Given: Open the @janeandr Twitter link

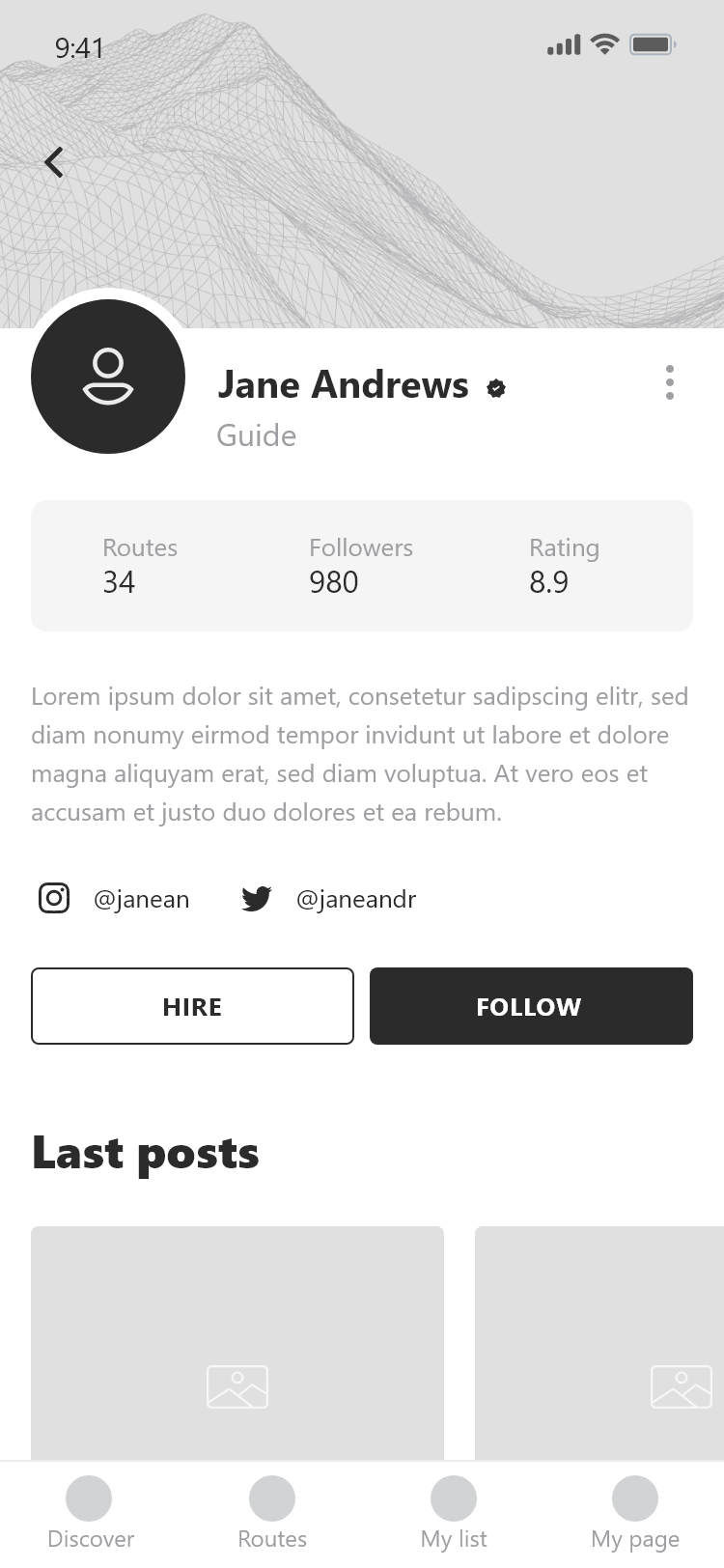Looking at the screenshot, I should [328, 899].
